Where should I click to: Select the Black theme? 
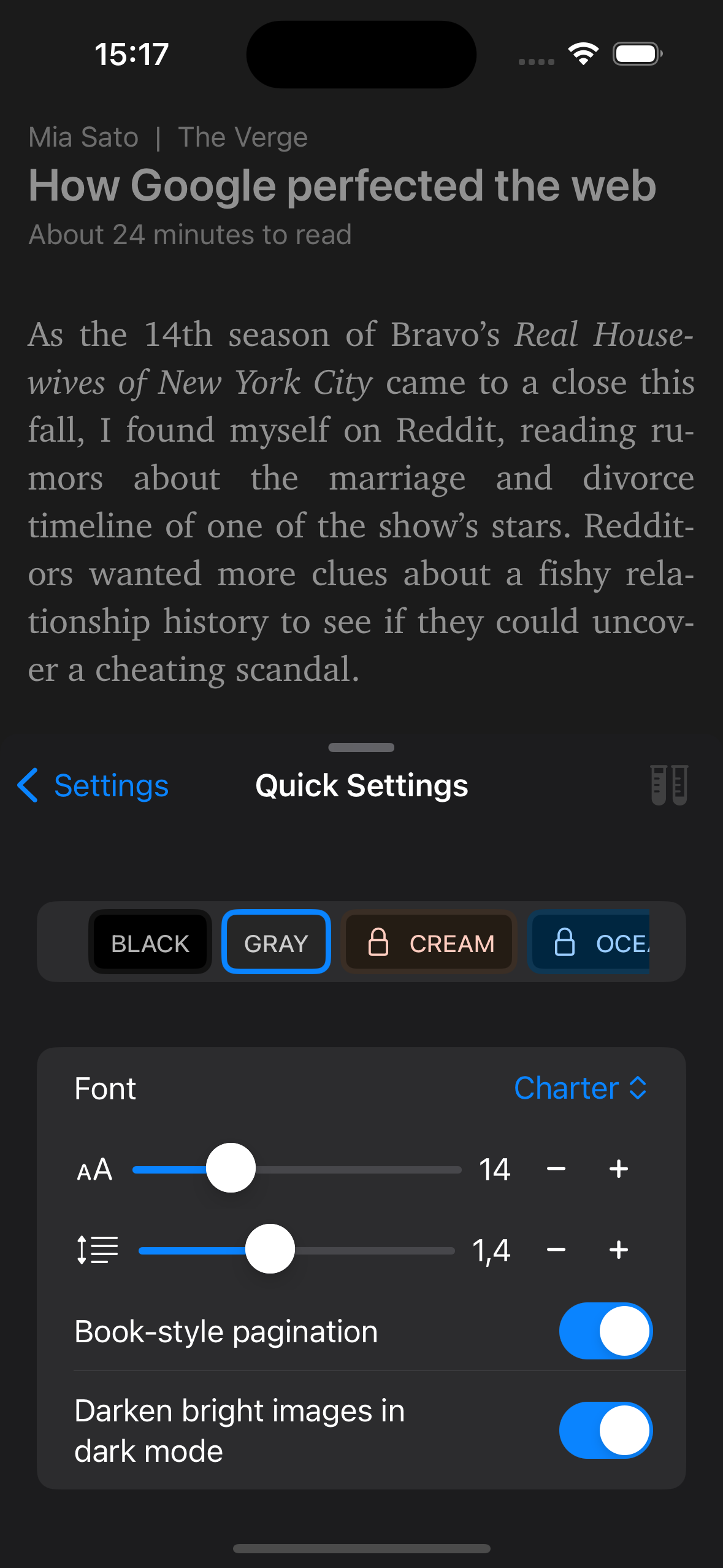pyautogui.click(x=150, y=943)
